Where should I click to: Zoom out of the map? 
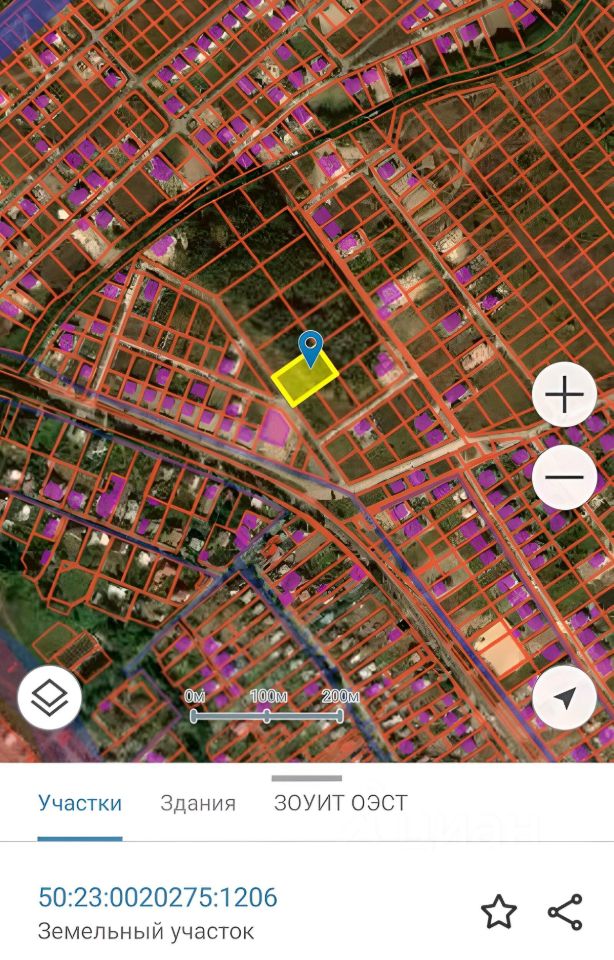coord(564,477)
